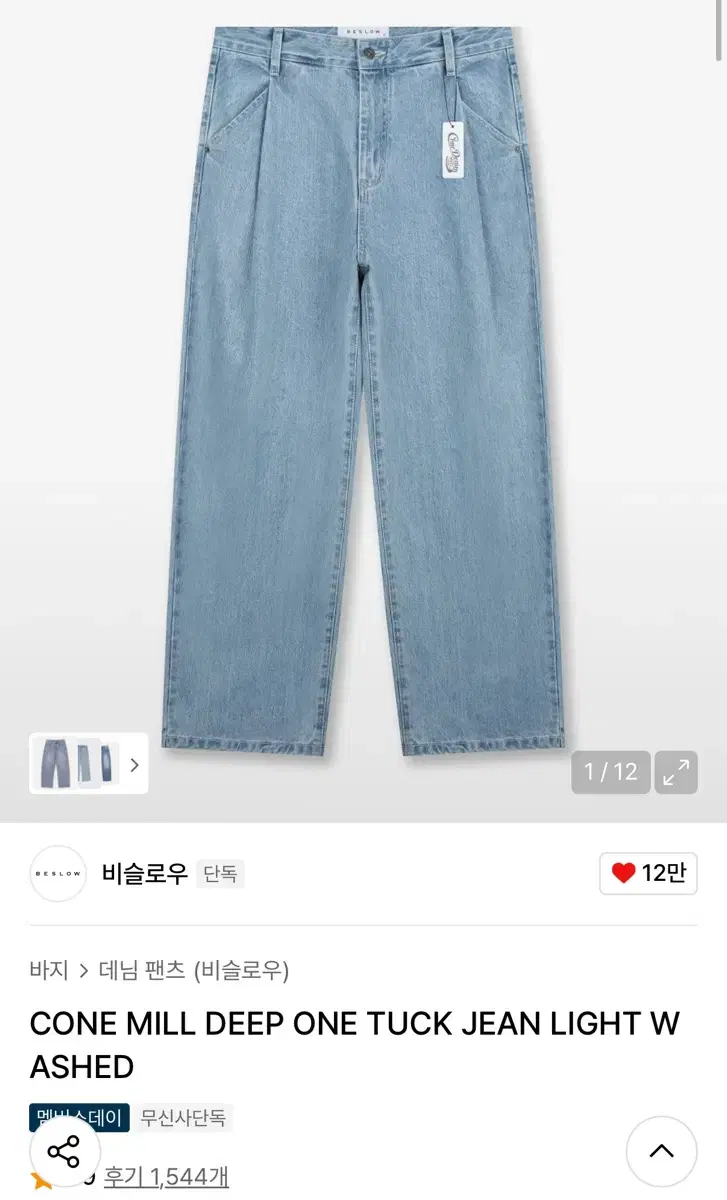Select the first pants thumbnail in the strip
Screen dimensions: 727x1200
coord(54,763)
